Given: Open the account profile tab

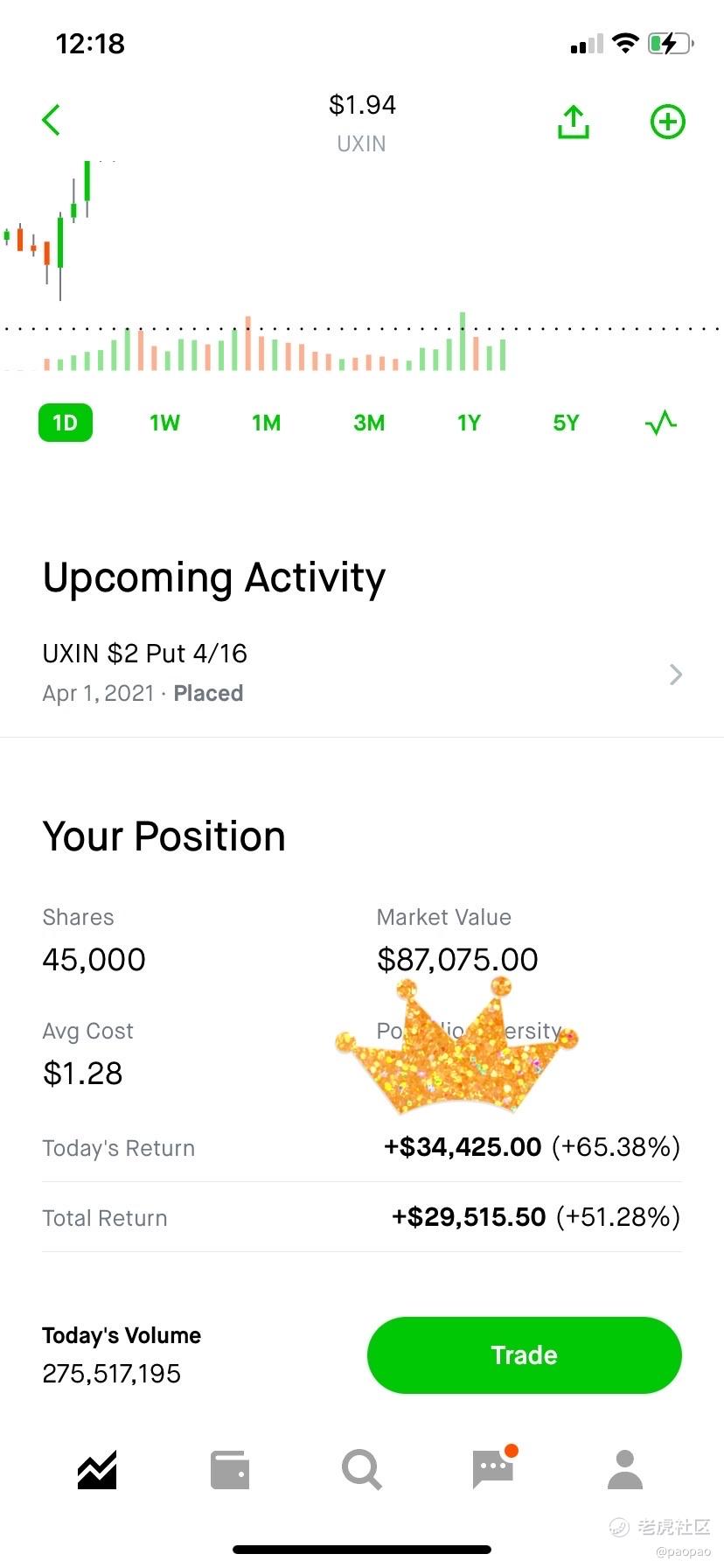Looking at the screenshot, I should (x=625, y=1470).
